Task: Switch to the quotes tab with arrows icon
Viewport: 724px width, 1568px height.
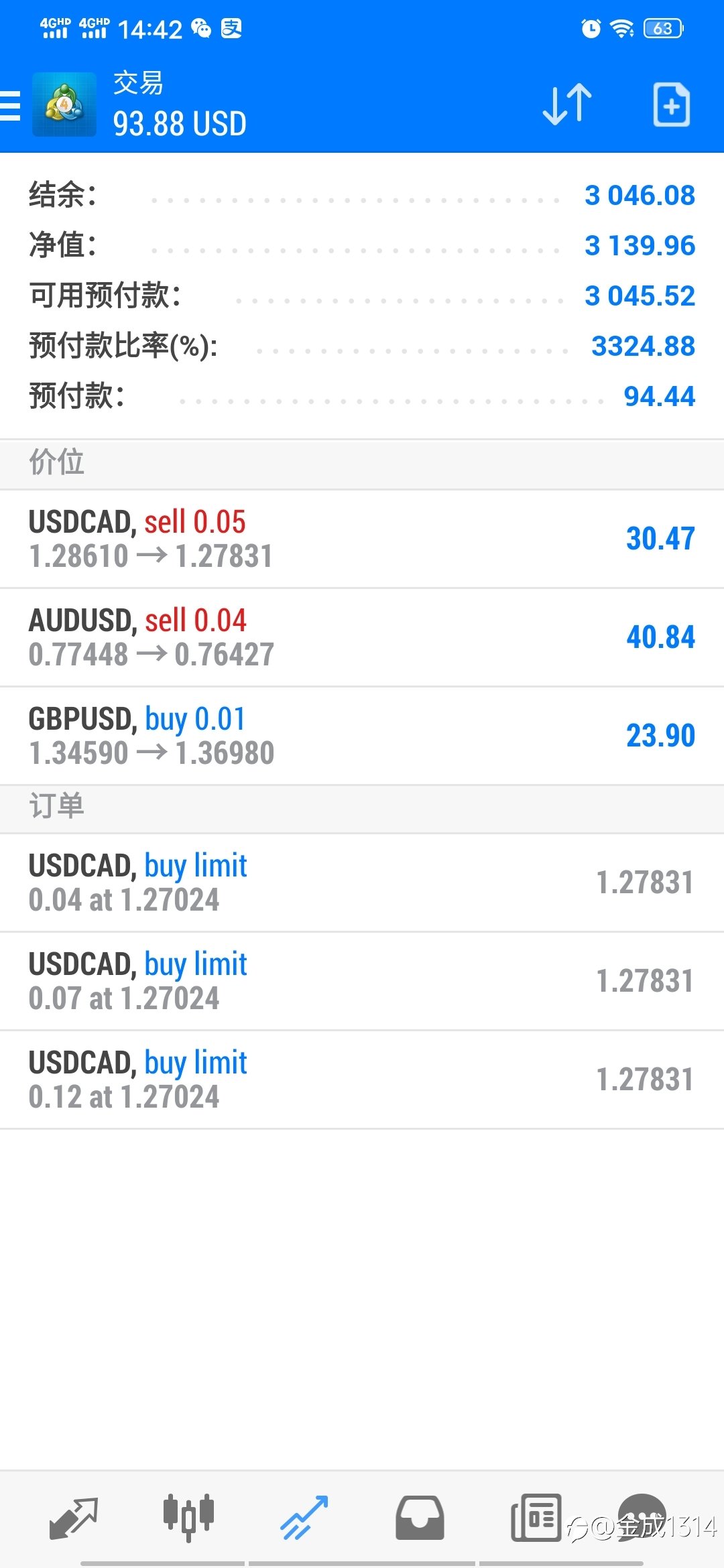Action: 74,1518
